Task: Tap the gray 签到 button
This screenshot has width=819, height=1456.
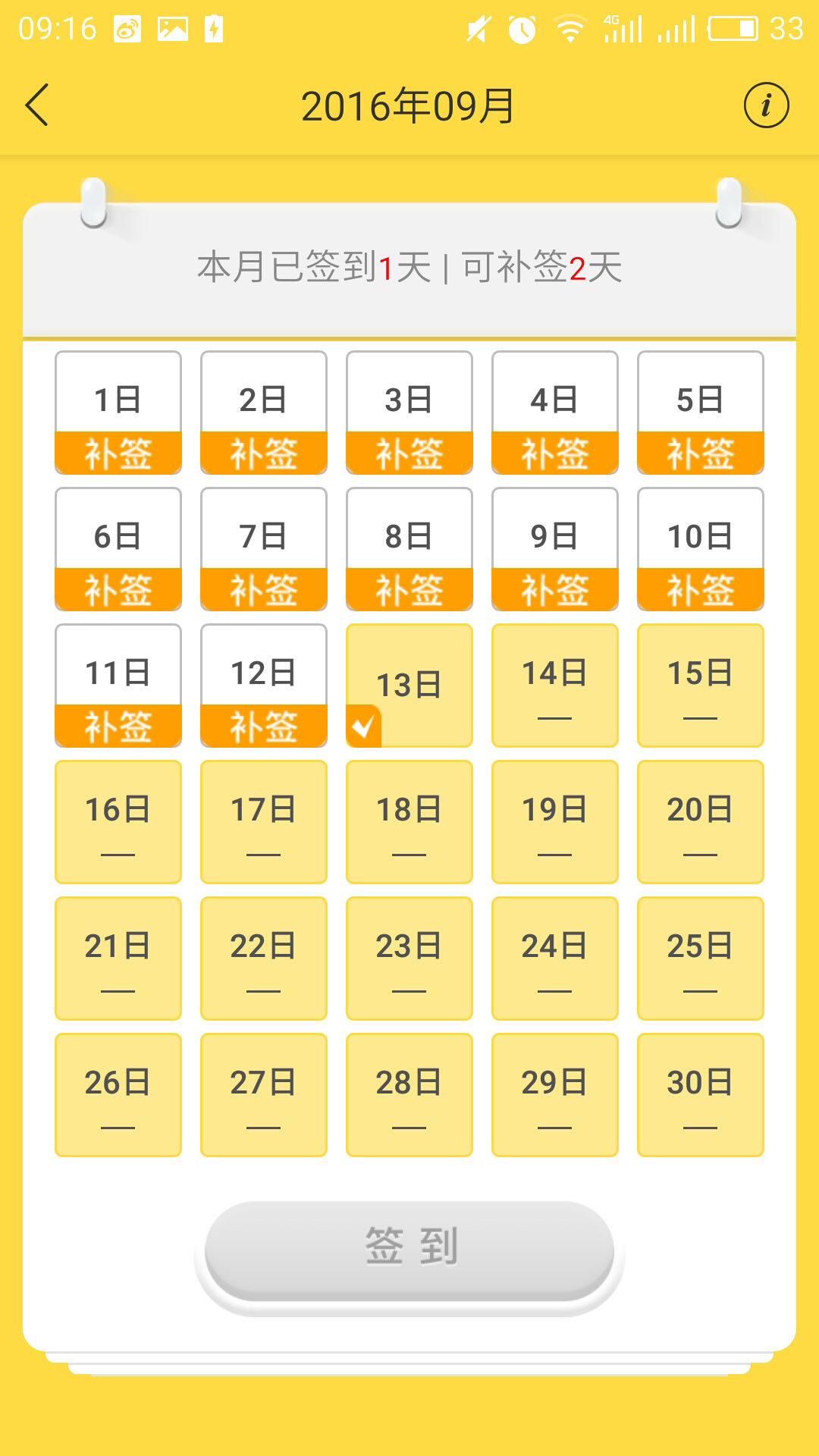Action: tap(409, 1247)
